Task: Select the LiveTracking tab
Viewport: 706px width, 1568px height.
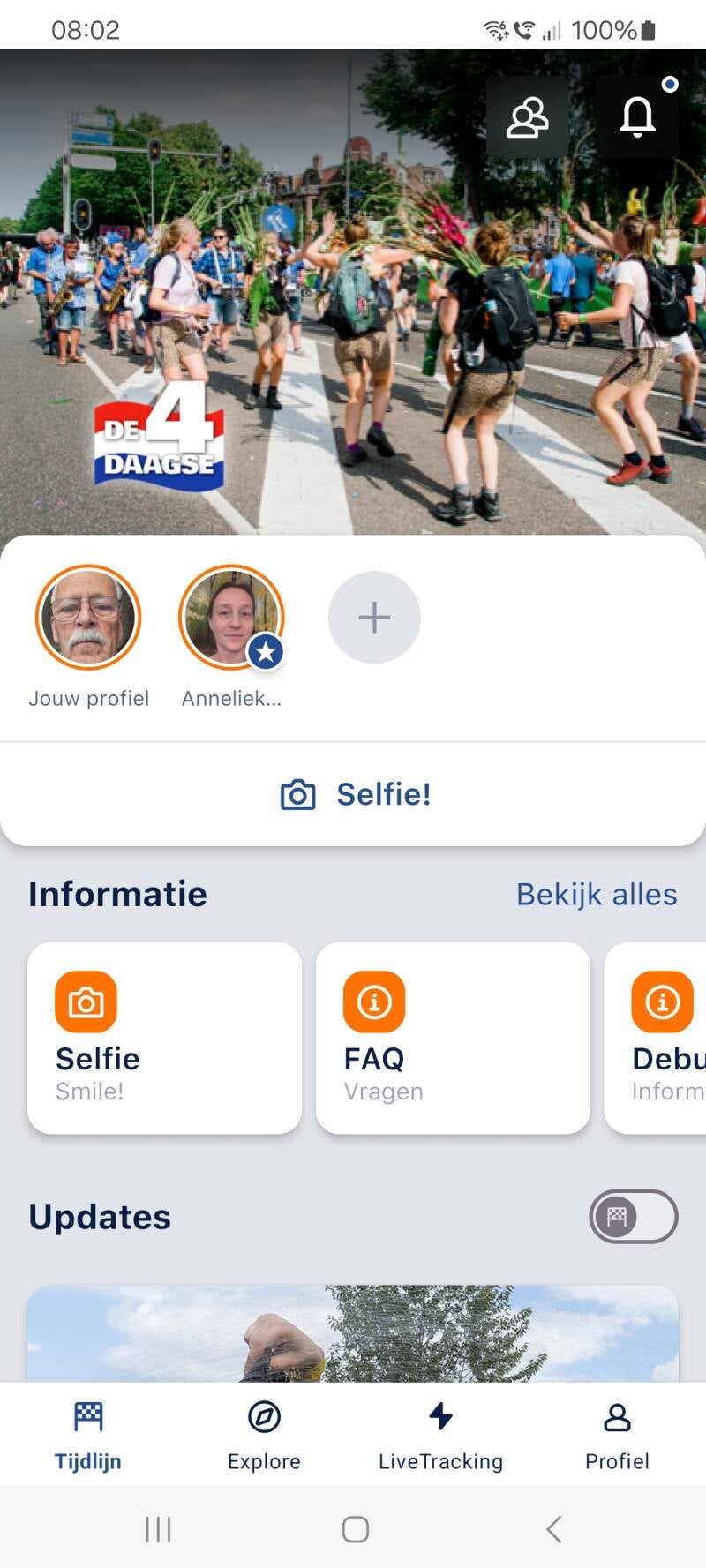Action: [x=440, y=1434]
